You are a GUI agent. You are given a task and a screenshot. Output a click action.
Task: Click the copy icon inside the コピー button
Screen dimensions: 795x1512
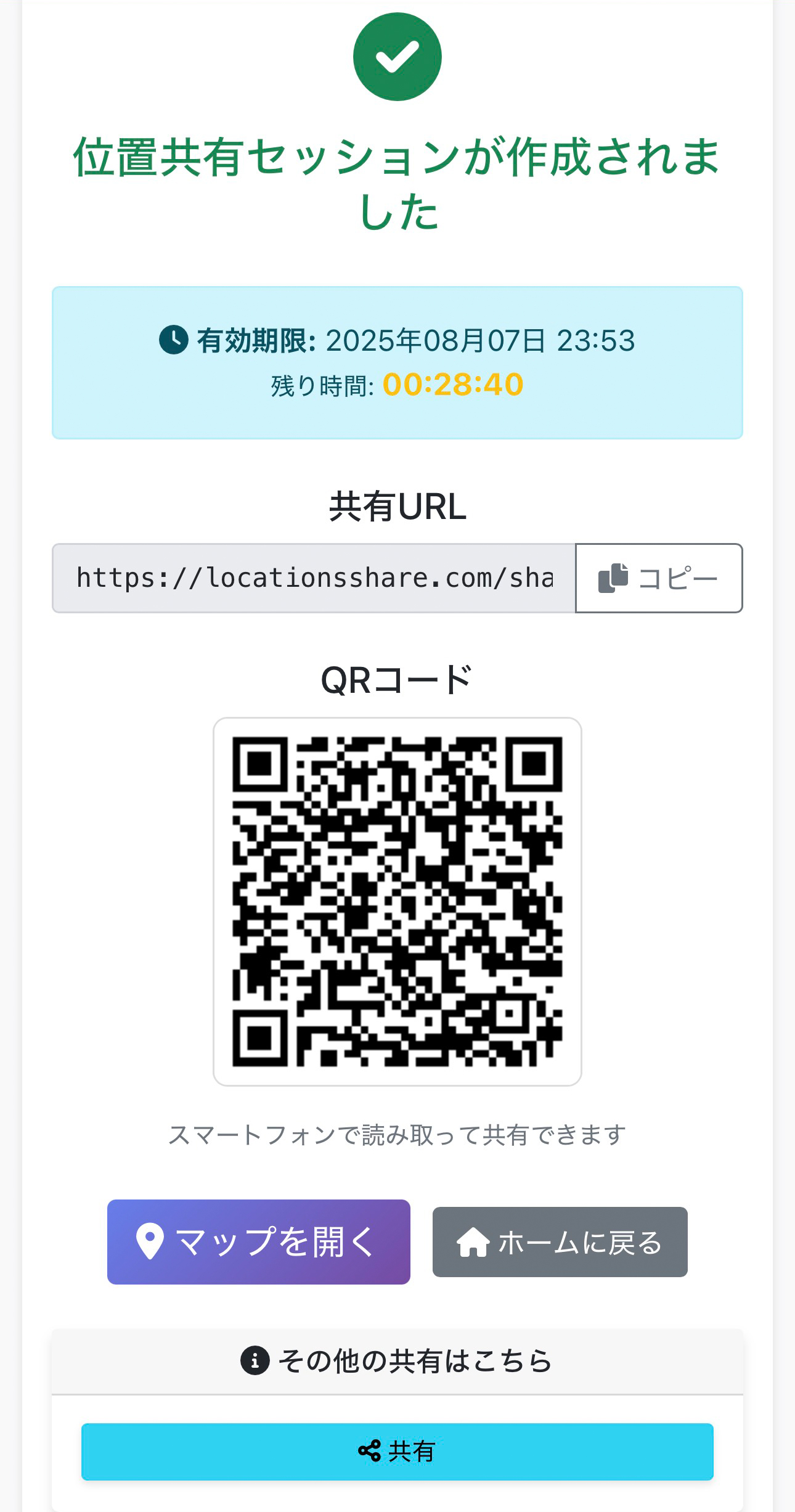pyautogui.click(x=612, y=578)
